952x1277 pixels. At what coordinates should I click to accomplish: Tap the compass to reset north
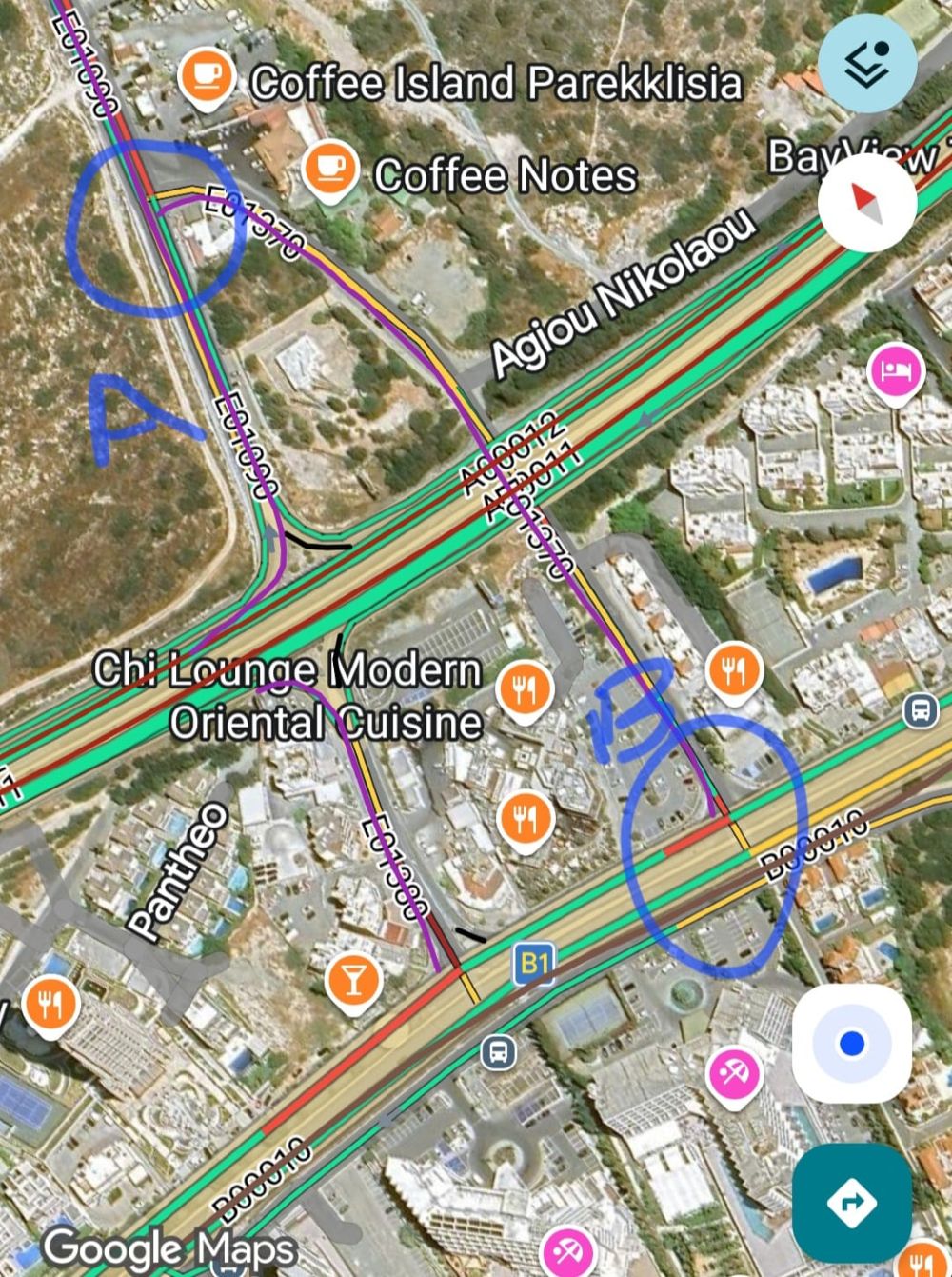866,202
